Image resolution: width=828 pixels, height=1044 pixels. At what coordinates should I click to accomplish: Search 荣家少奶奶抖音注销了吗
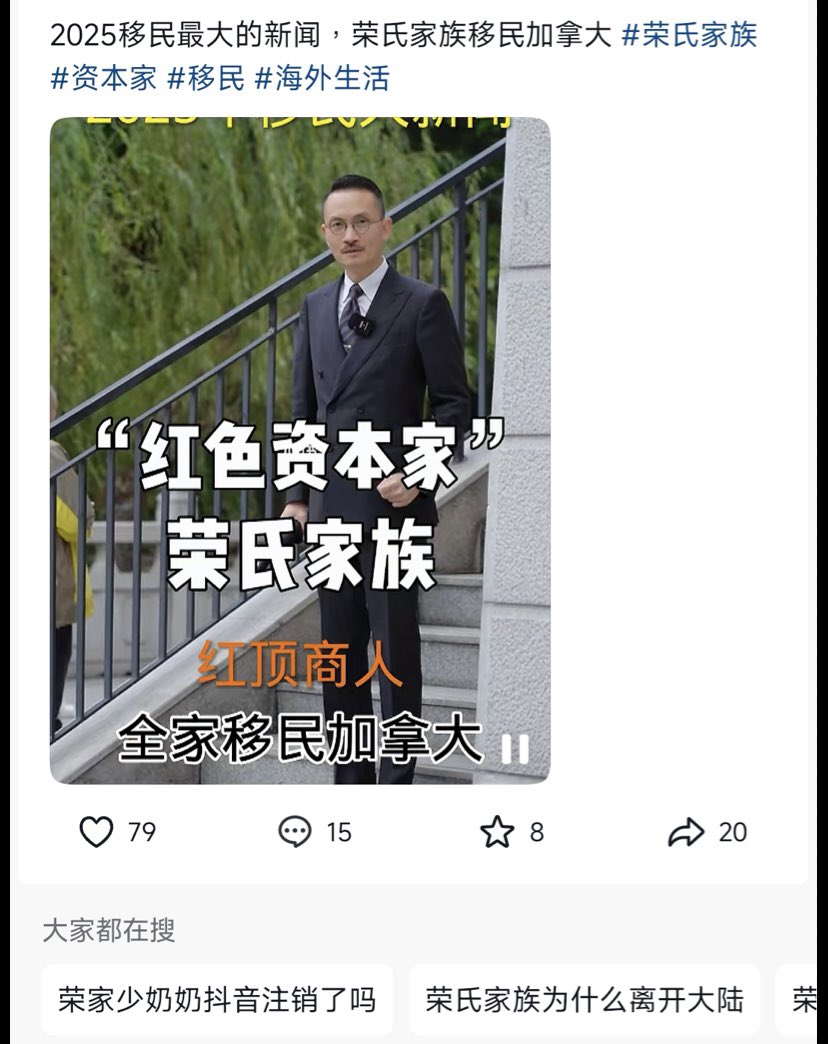(x=217, y=999)
